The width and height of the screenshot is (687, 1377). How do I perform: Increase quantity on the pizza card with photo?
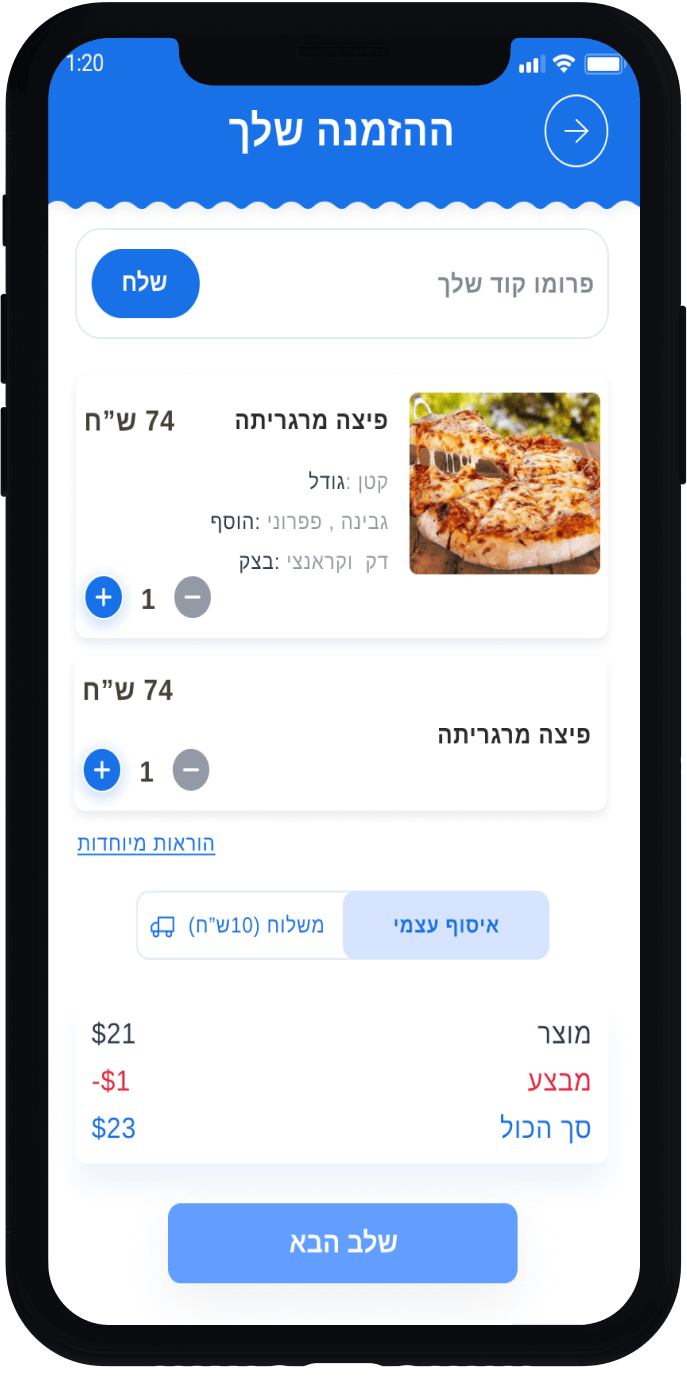click(x=103, y=598)
